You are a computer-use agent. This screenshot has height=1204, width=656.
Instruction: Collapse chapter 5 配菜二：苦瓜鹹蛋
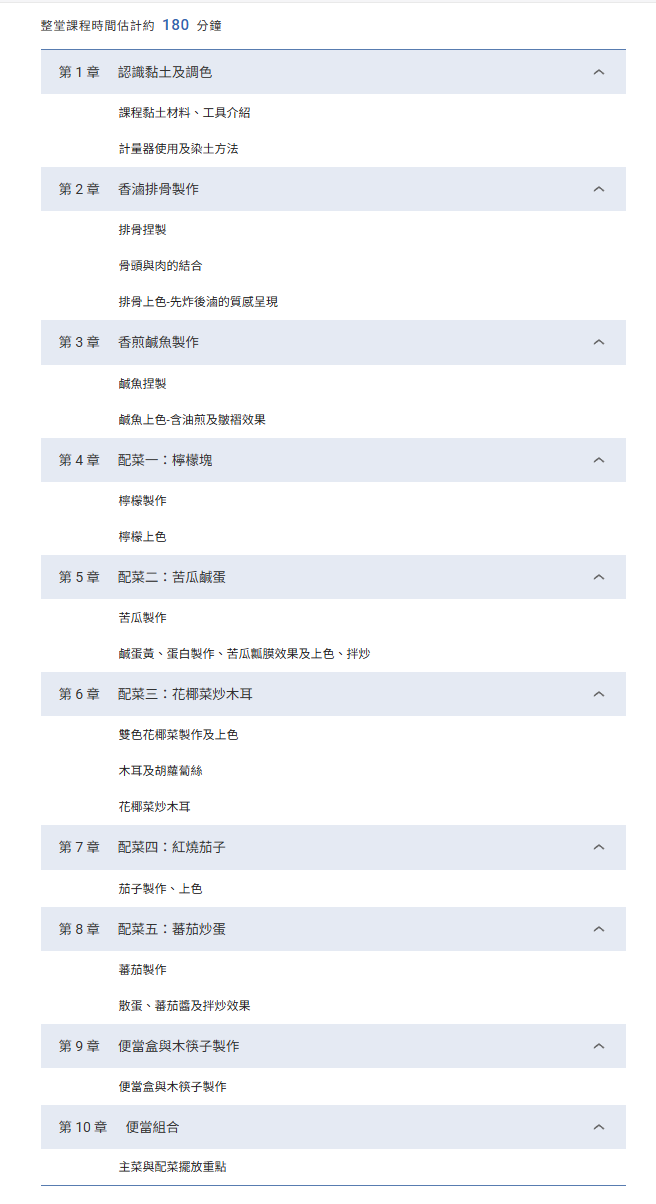click(599, 577)
